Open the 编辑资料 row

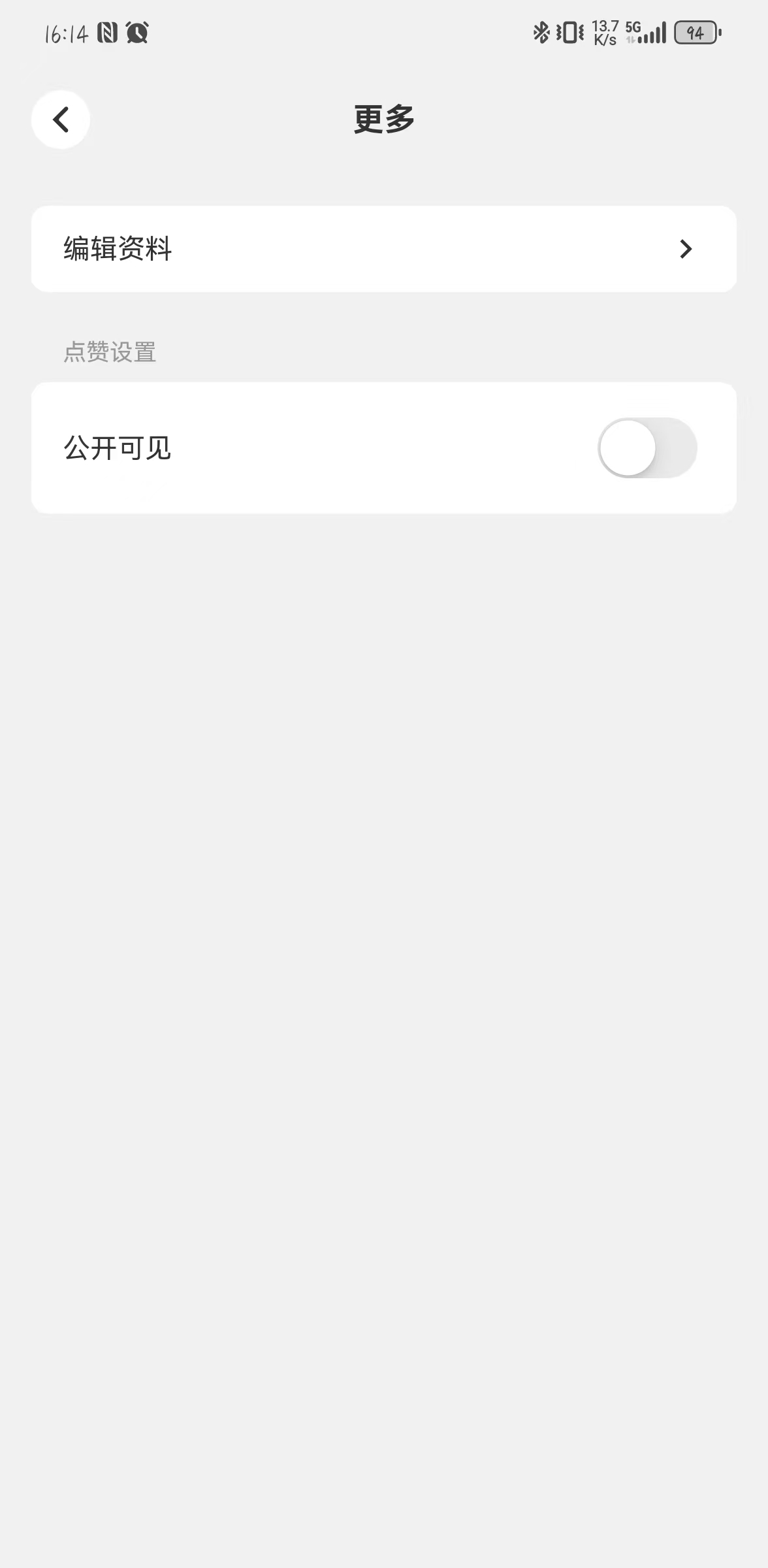coord(383,249)
